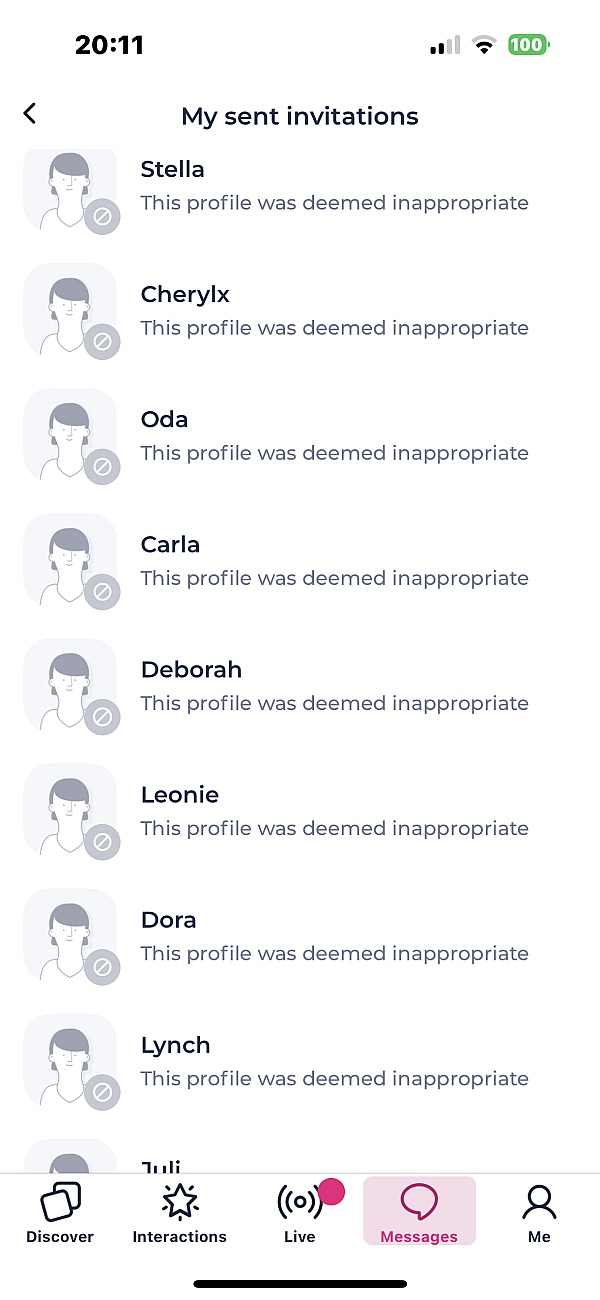
Task: Open Lynch's invitation row
Action: click(x=300, y=1060)
